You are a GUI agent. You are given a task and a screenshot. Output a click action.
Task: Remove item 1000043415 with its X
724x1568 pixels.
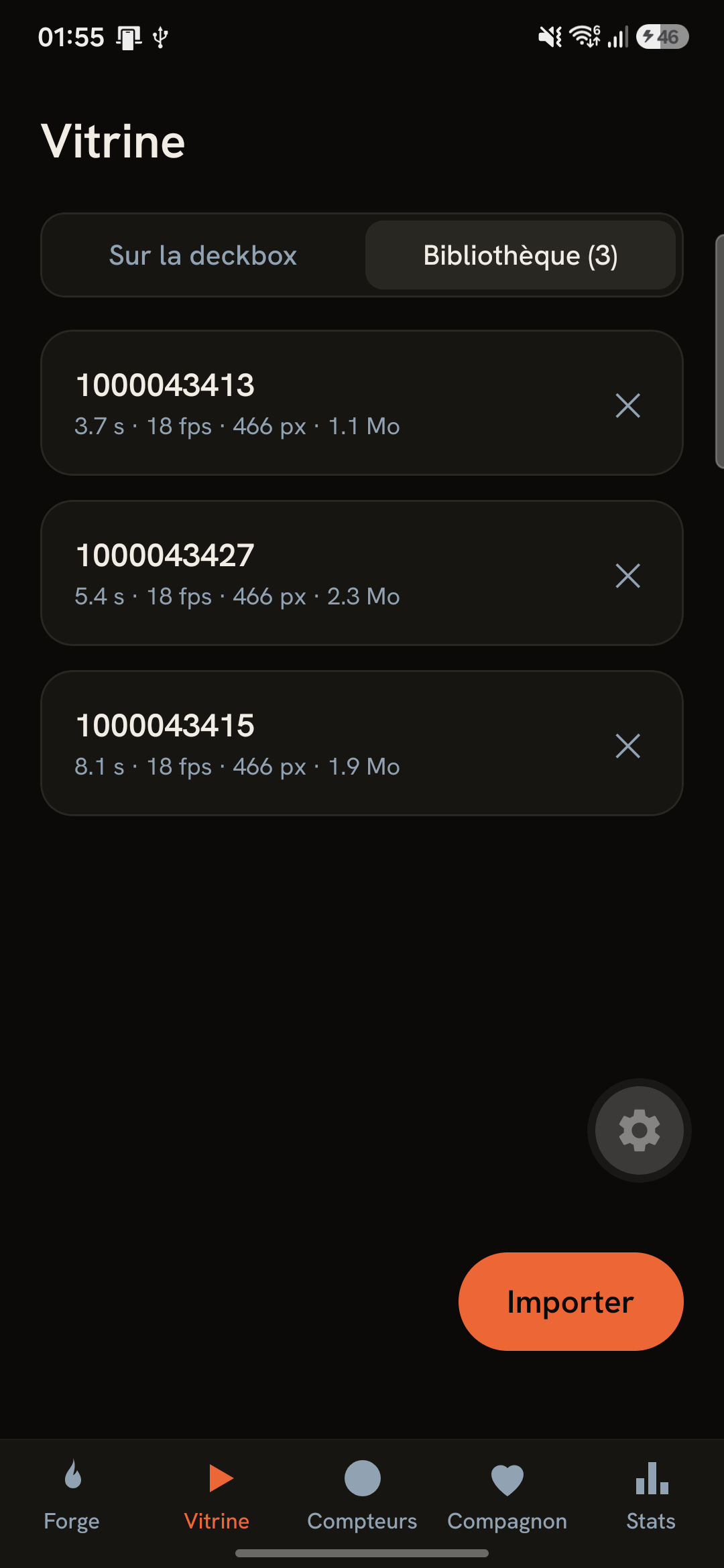coord(628,746)
